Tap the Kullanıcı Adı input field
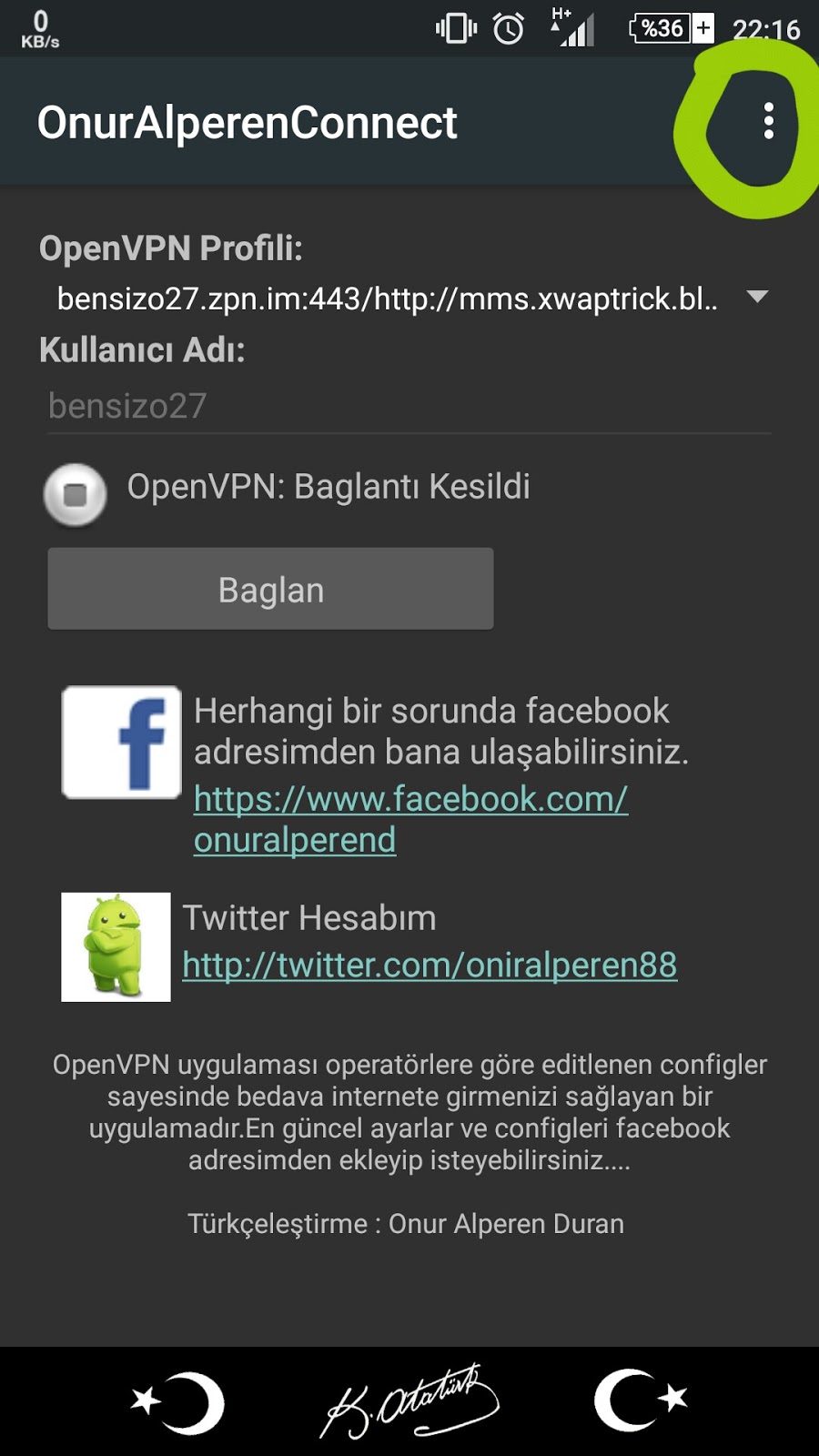Viewport: 819px width, 1456px height. (408, 406)
